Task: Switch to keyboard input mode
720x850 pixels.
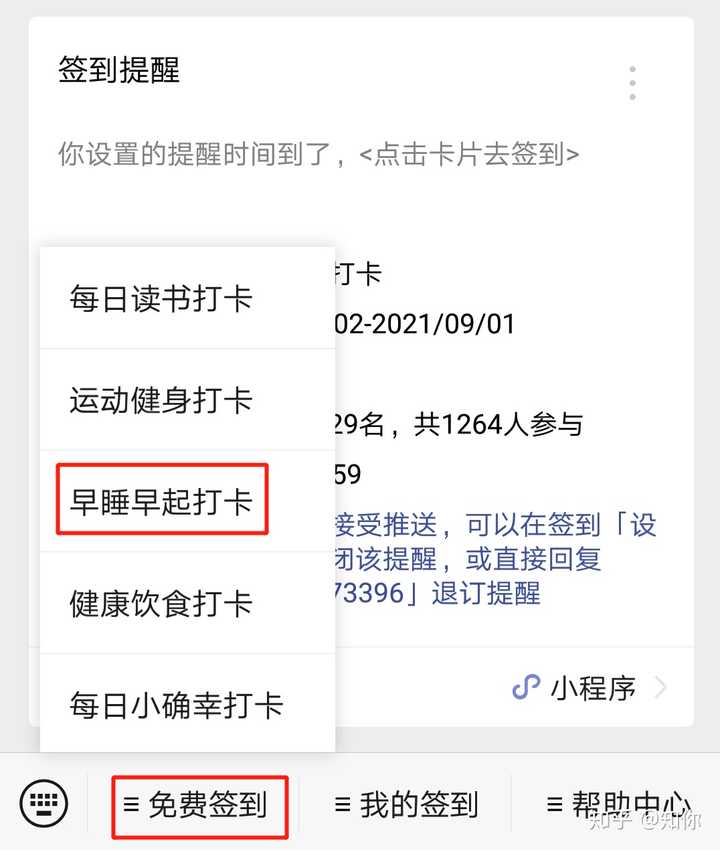Action: pyautogui.click(x=44, y=802)
